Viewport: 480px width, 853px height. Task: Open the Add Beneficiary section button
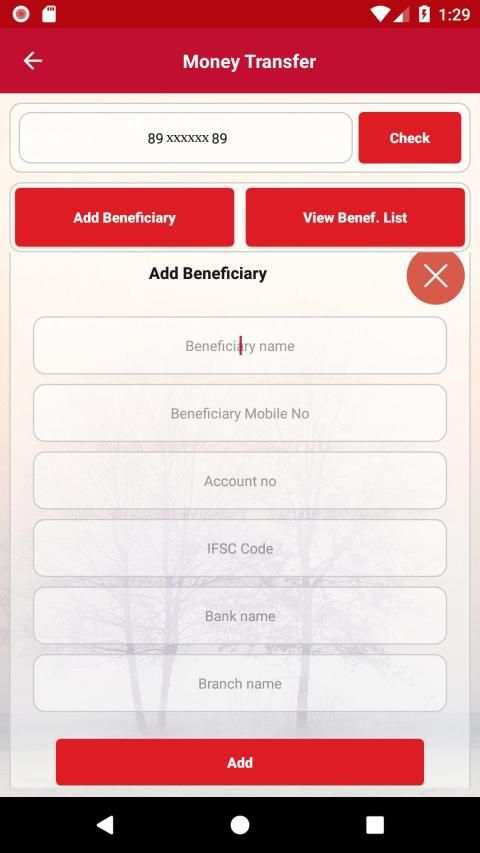[124, 218]
